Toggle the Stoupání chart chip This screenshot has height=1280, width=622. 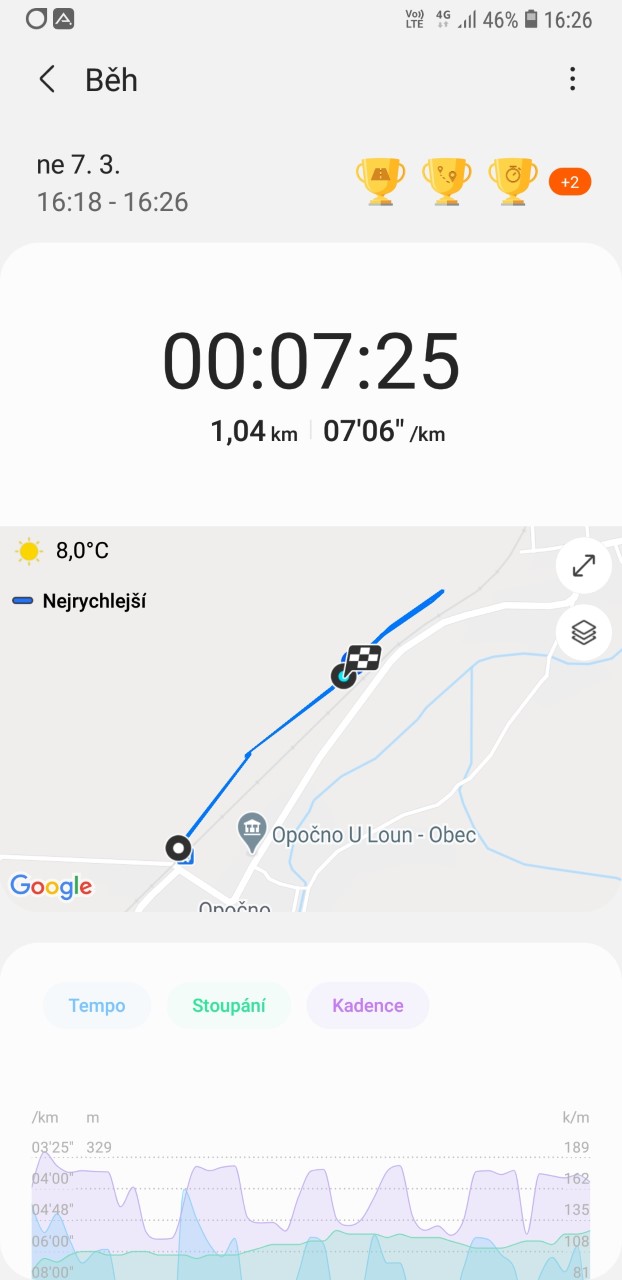coord(229,1005)
